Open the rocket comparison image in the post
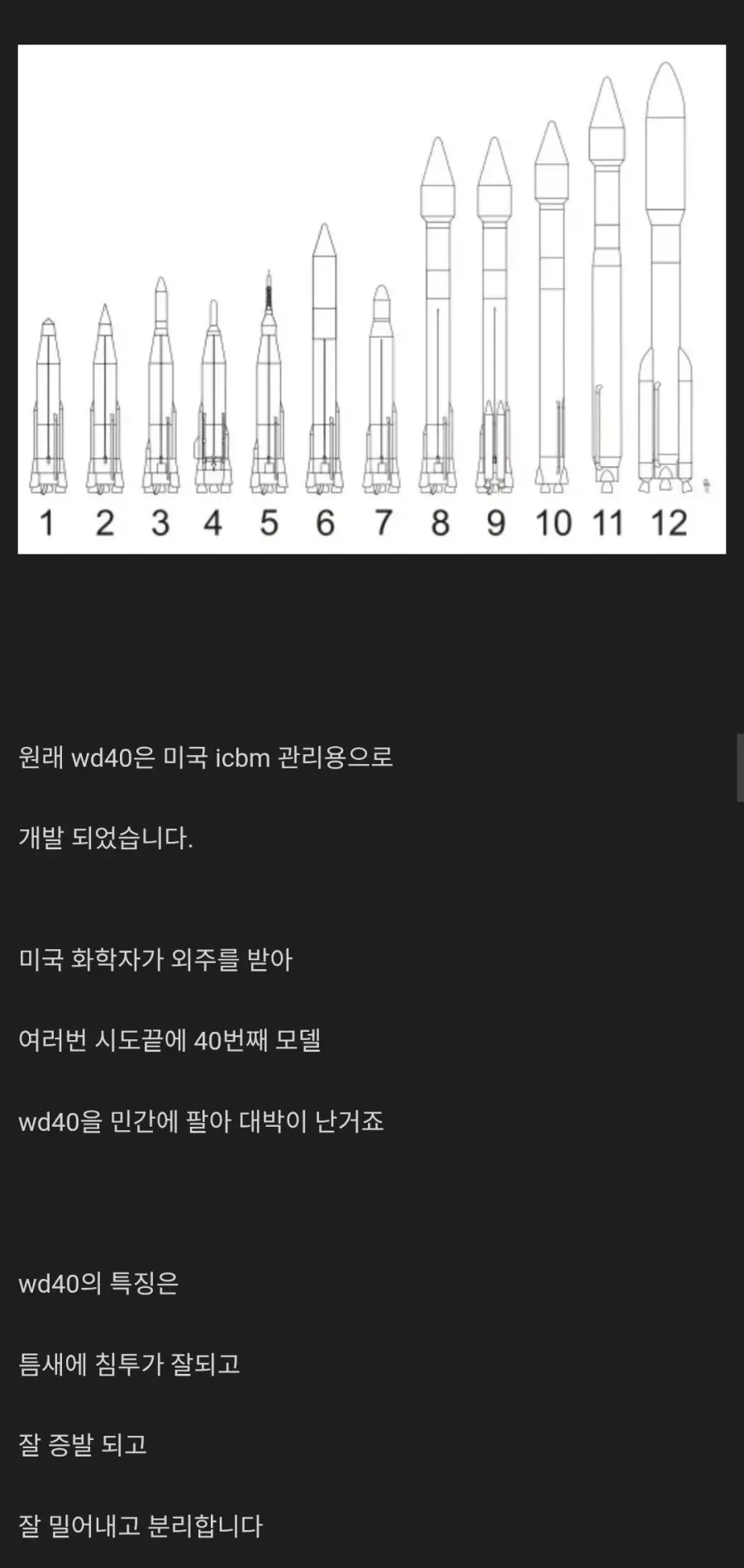 [x=372, y=299]
